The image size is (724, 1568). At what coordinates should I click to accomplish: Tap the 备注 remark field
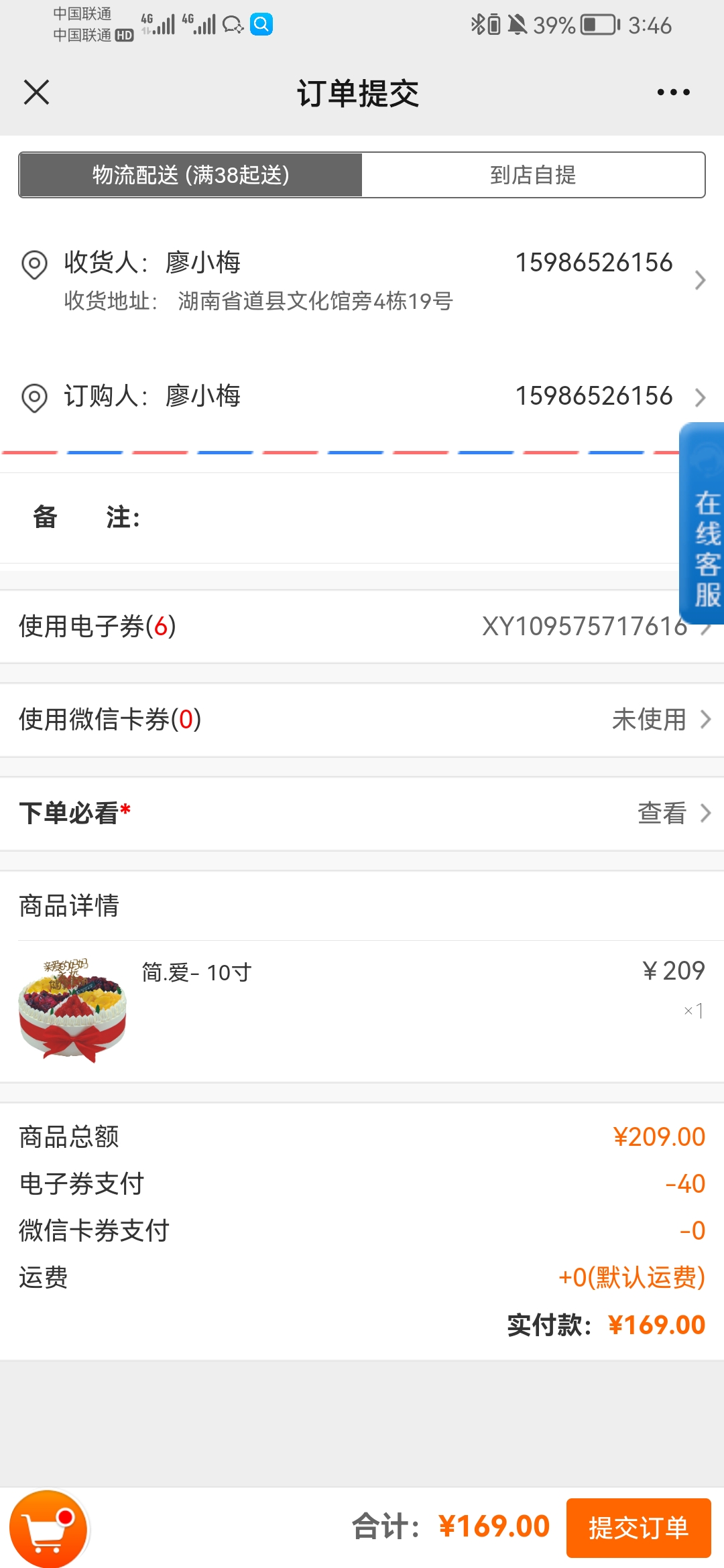coord(362,517)
